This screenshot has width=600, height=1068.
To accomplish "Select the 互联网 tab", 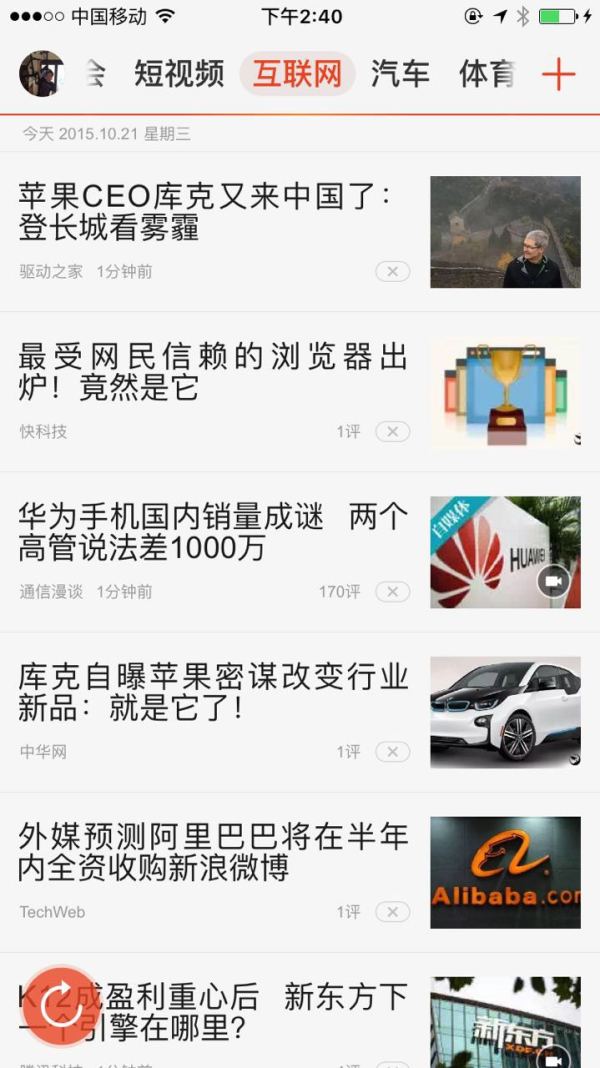I will click(x=297, y=74).
